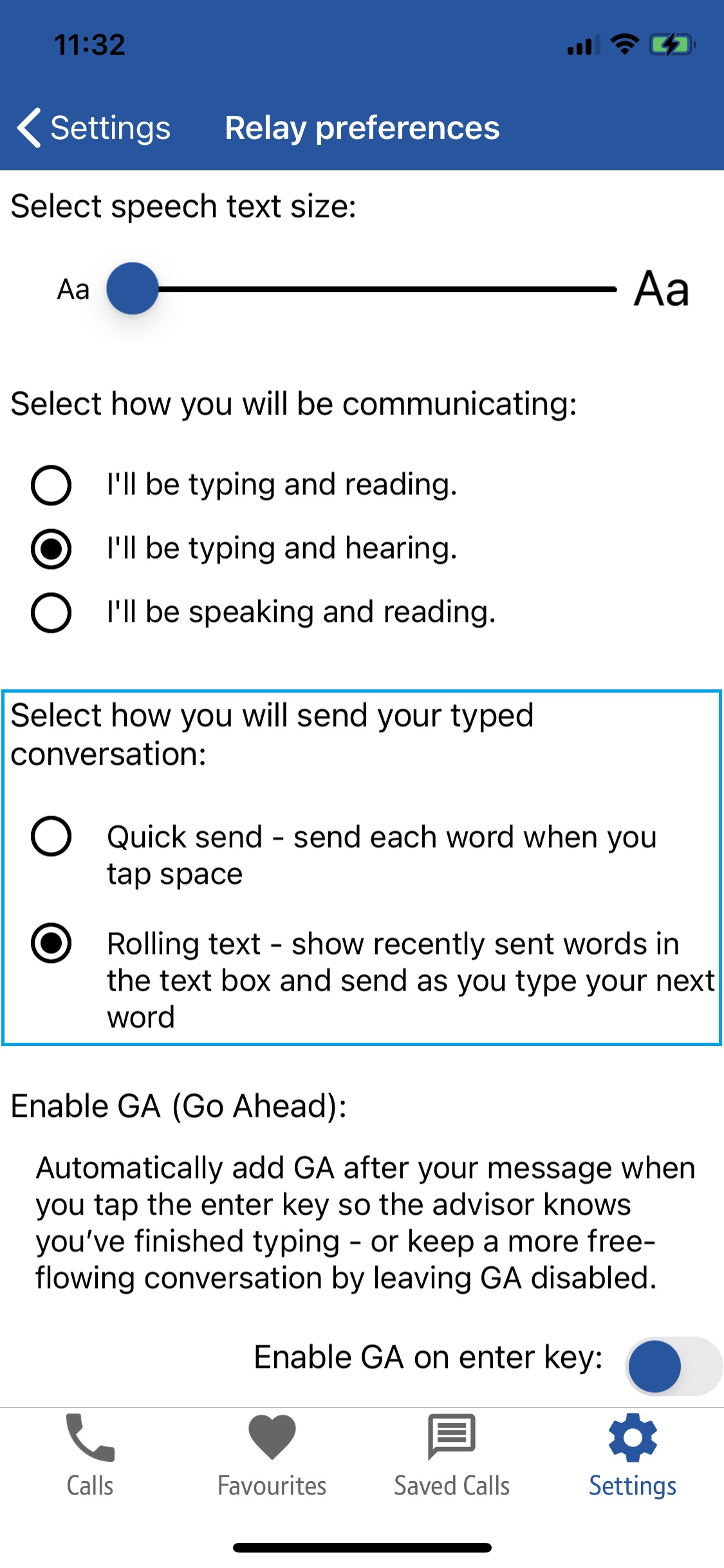
Task: Toggle Enable GA on enter key
Action: pos(673,1366)
